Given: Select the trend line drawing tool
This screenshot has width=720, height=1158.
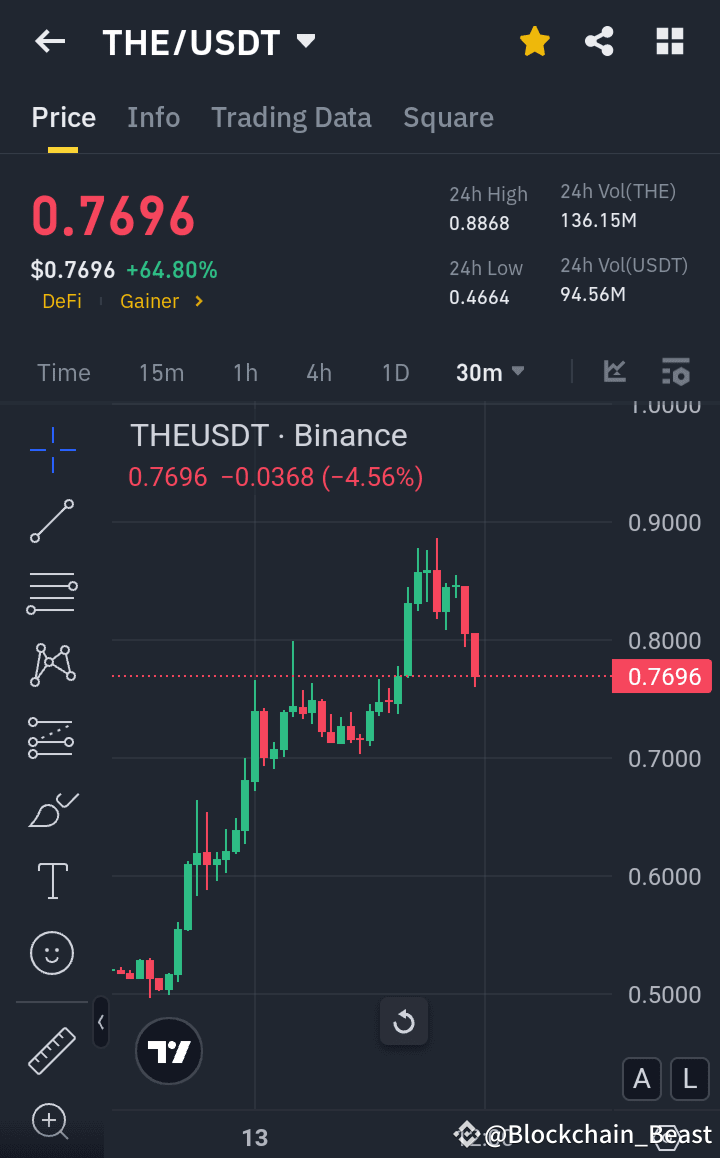Looking at the screenshot, I should (51, 522).
